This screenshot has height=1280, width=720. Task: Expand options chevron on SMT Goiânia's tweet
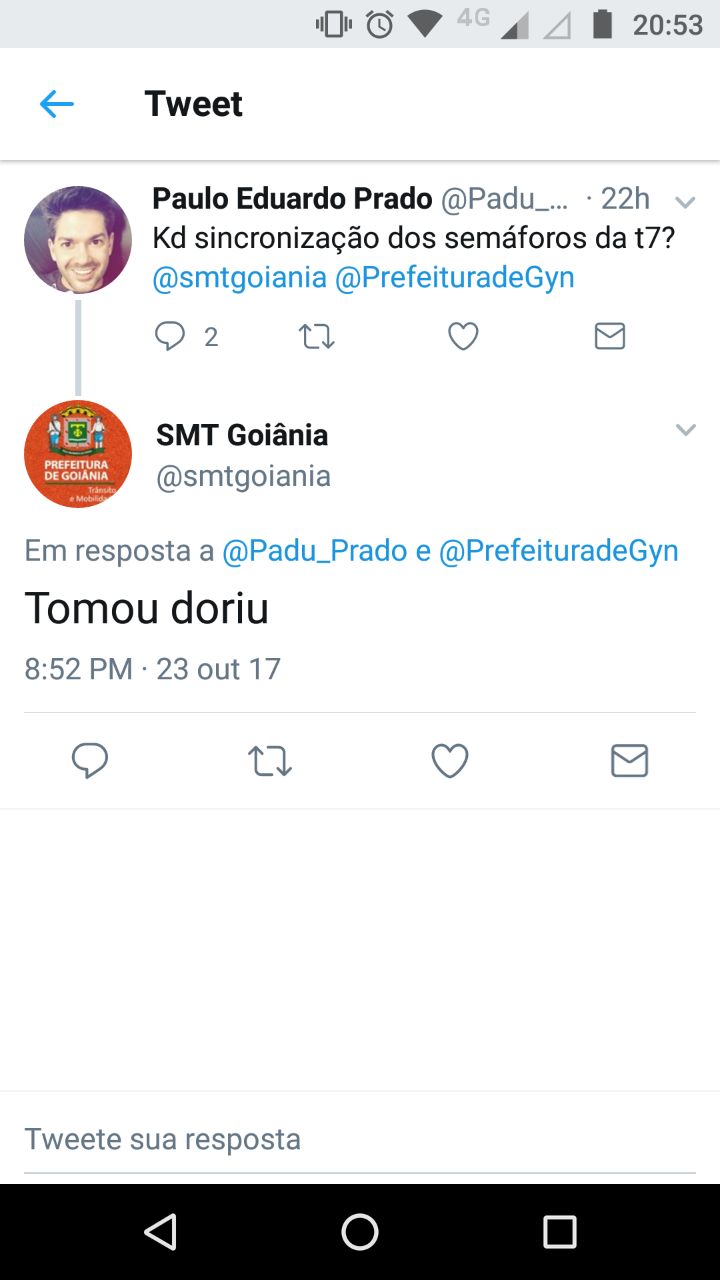685,430
